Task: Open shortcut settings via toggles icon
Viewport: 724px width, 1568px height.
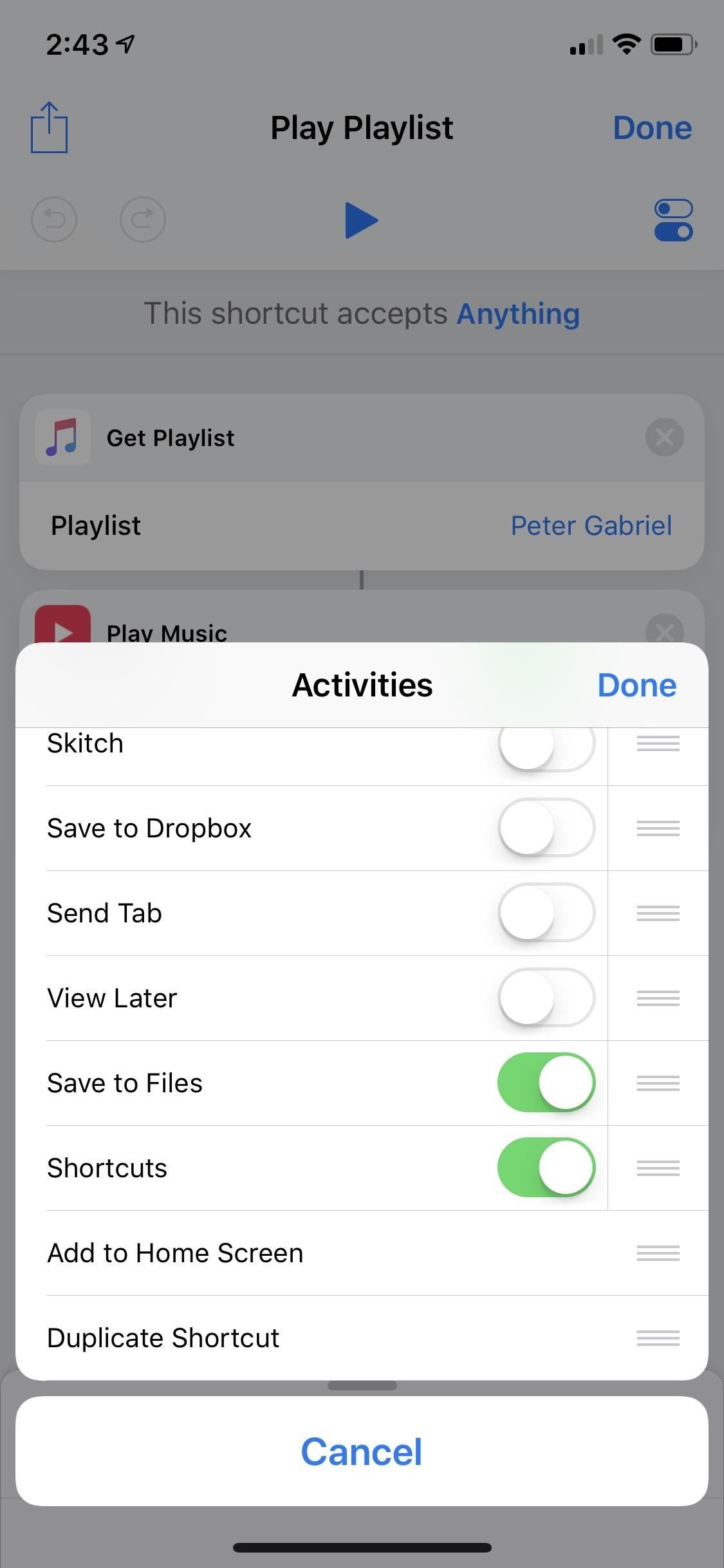Action: click(673, 219)
